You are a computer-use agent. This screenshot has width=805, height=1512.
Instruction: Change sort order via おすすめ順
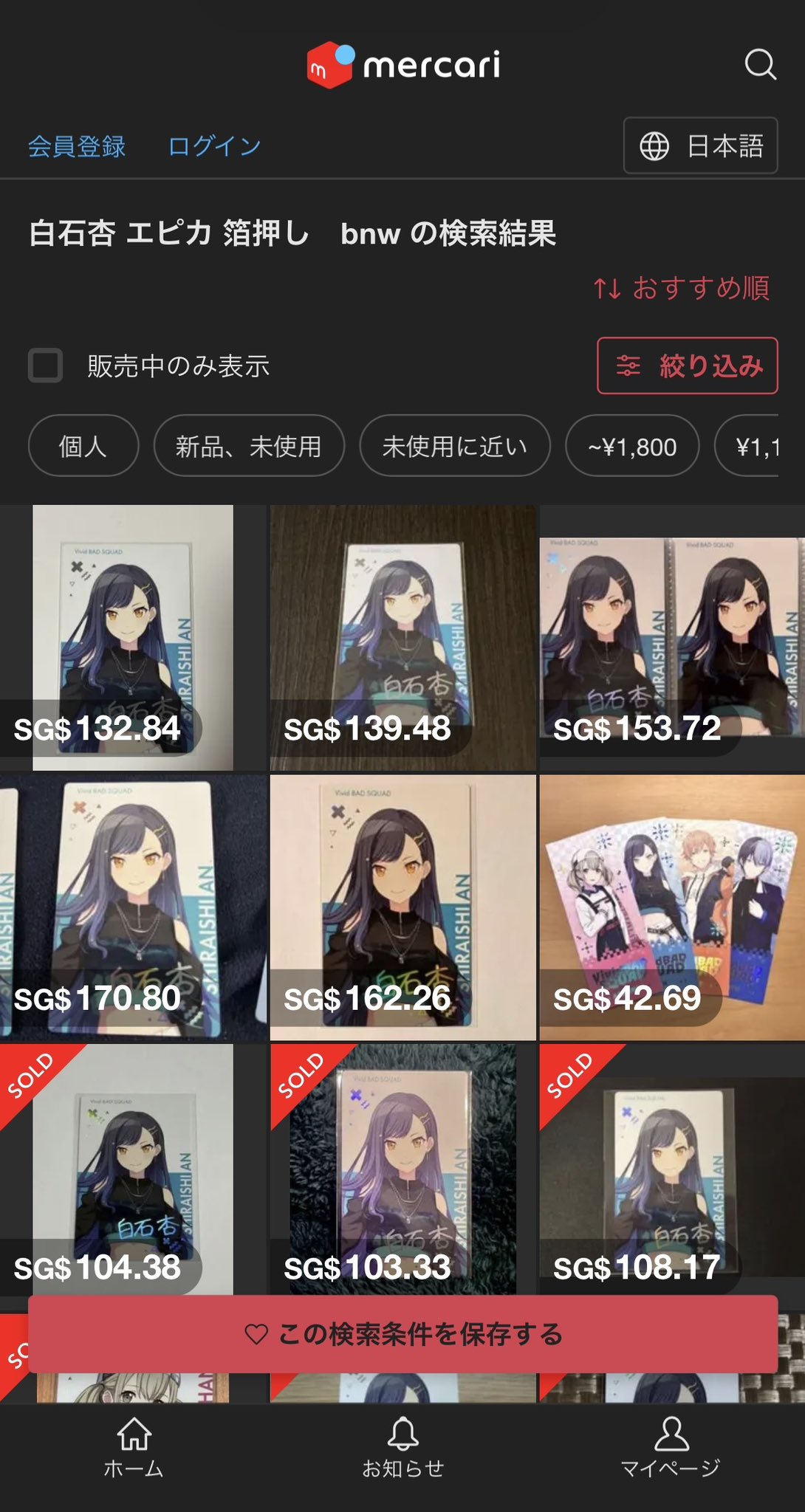click(x=682, y=288)
